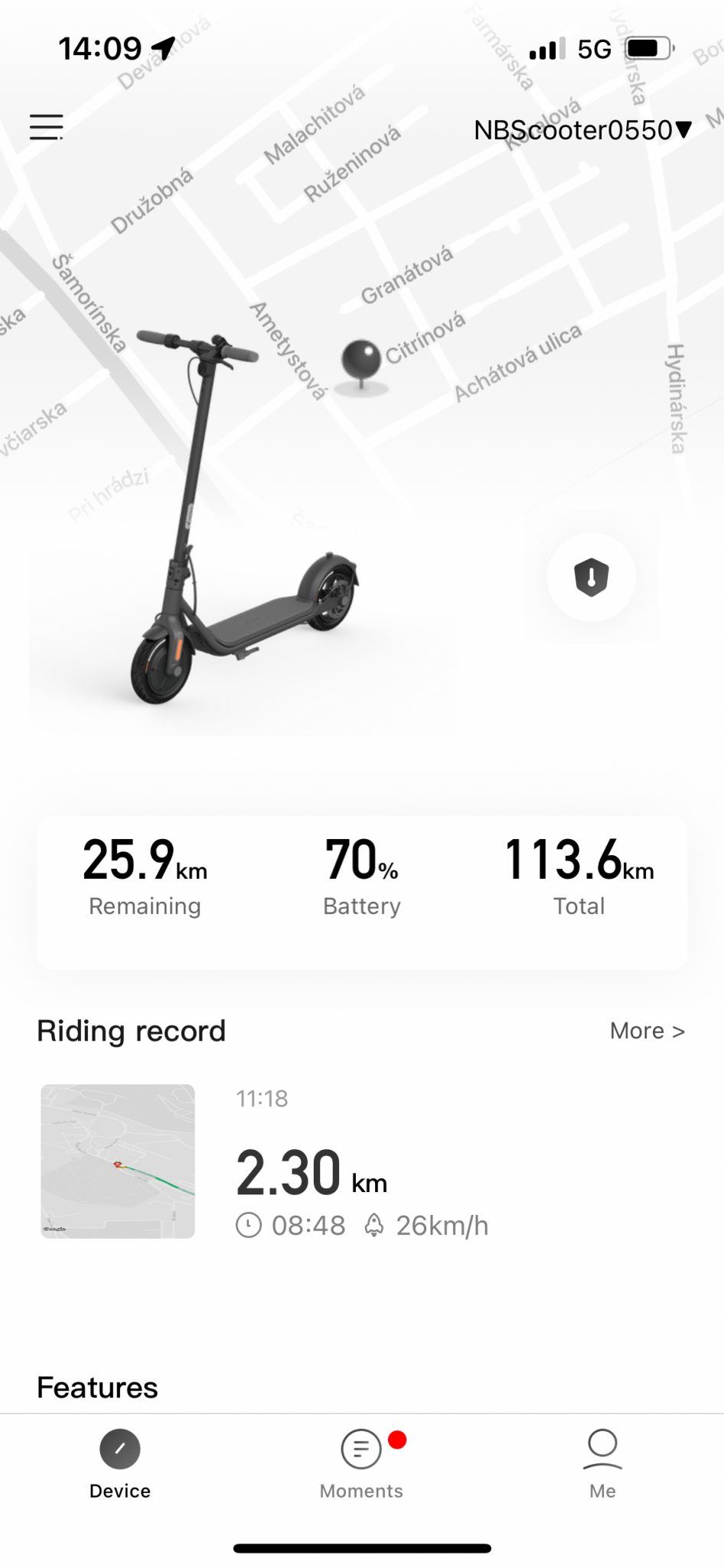This screenshot has width=724, height=1568.
Task: View more riding records
Action: coord(647,1031)
